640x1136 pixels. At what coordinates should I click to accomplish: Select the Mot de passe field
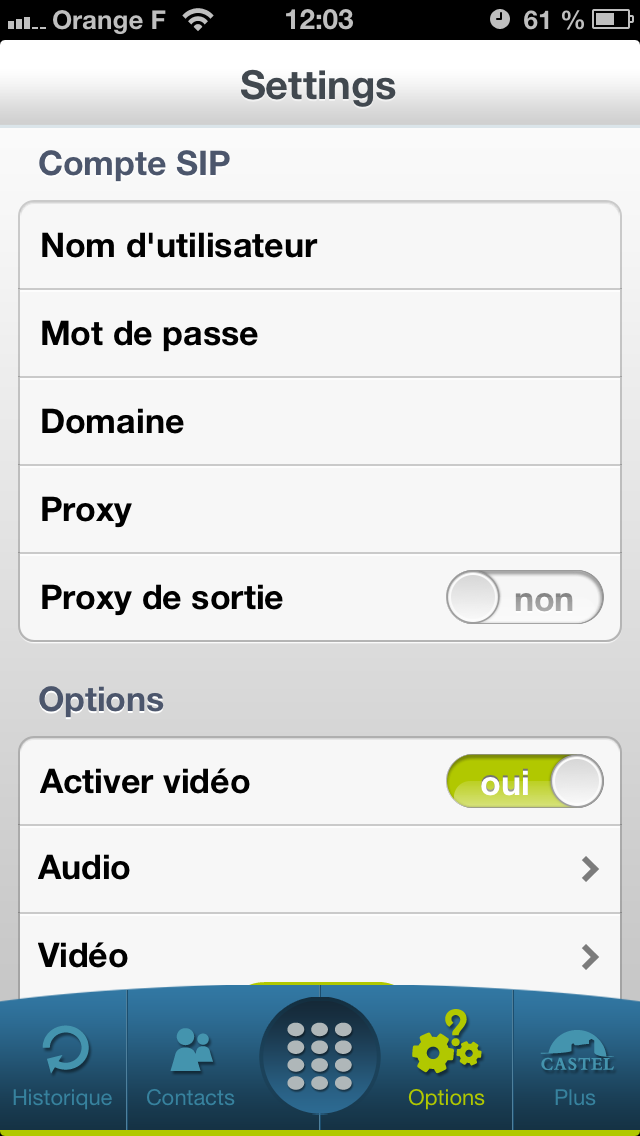point(320,334)
